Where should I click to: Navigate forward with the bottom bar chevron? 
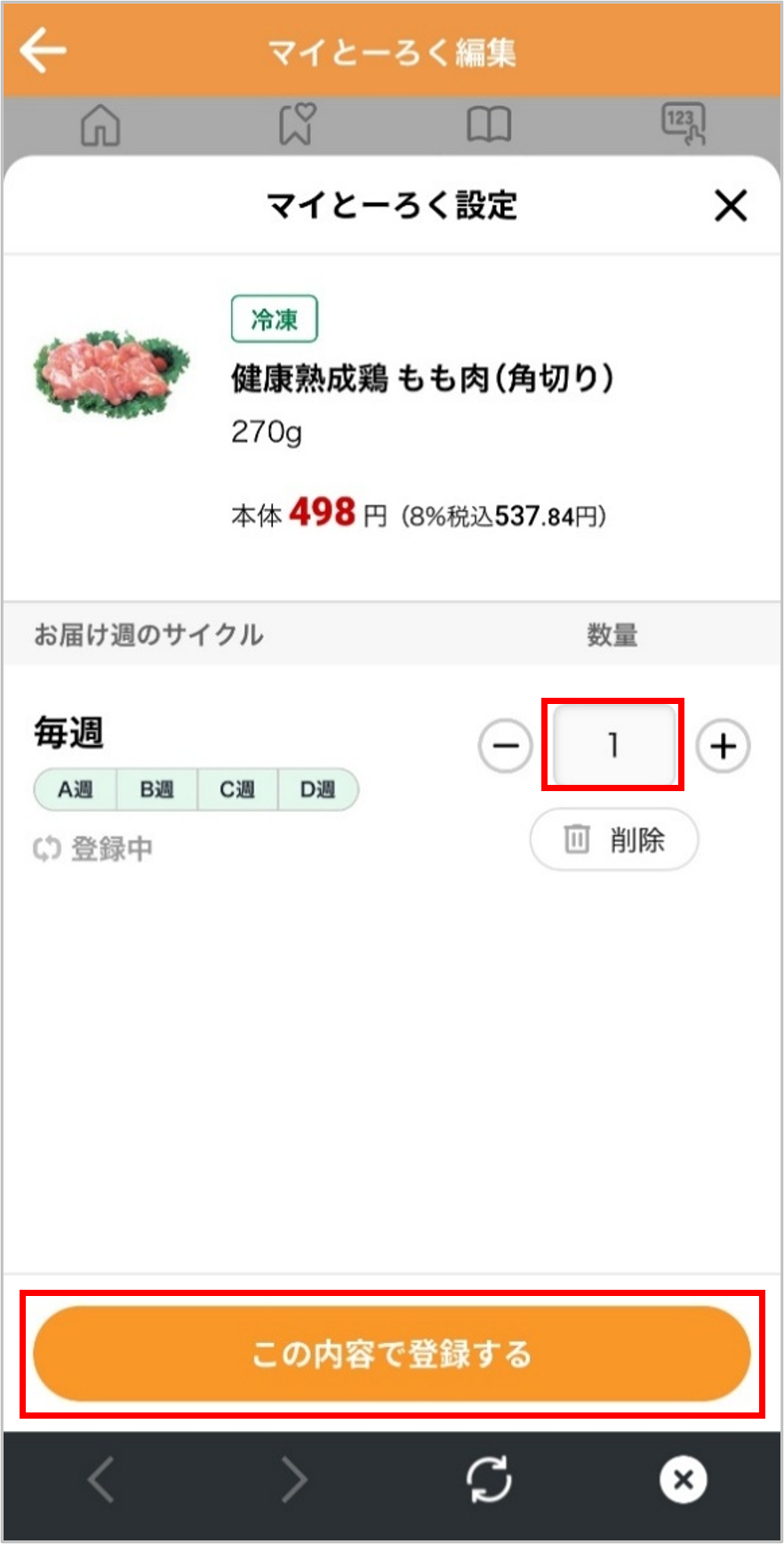tap(294, 1479)
